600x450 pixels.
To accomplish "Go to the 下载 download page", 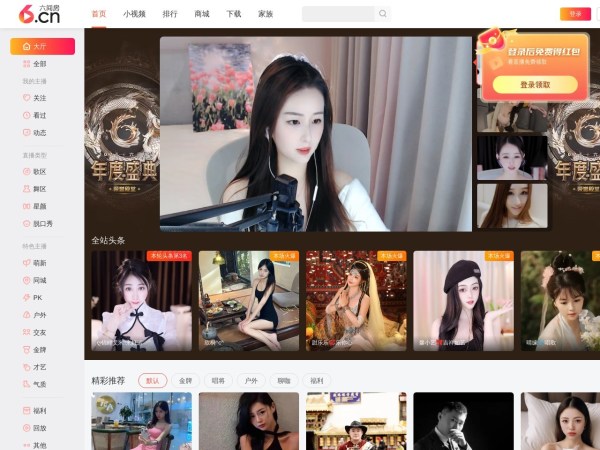I will point(233,14).
